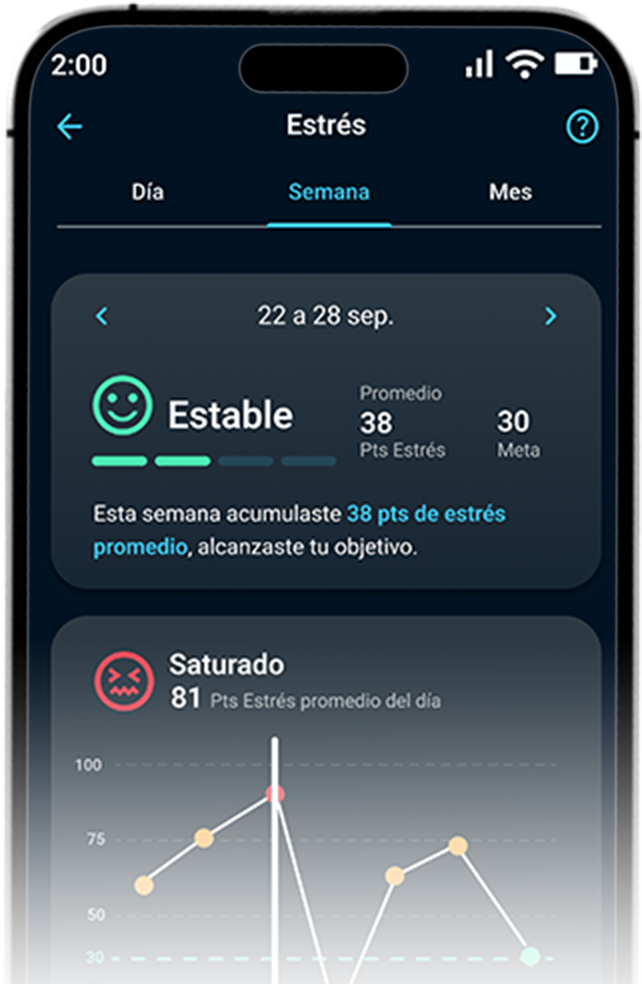The image size is (642, 984).
Task: Advance to the week after 22 a 28 sep.
Action: tap(550, 317)
